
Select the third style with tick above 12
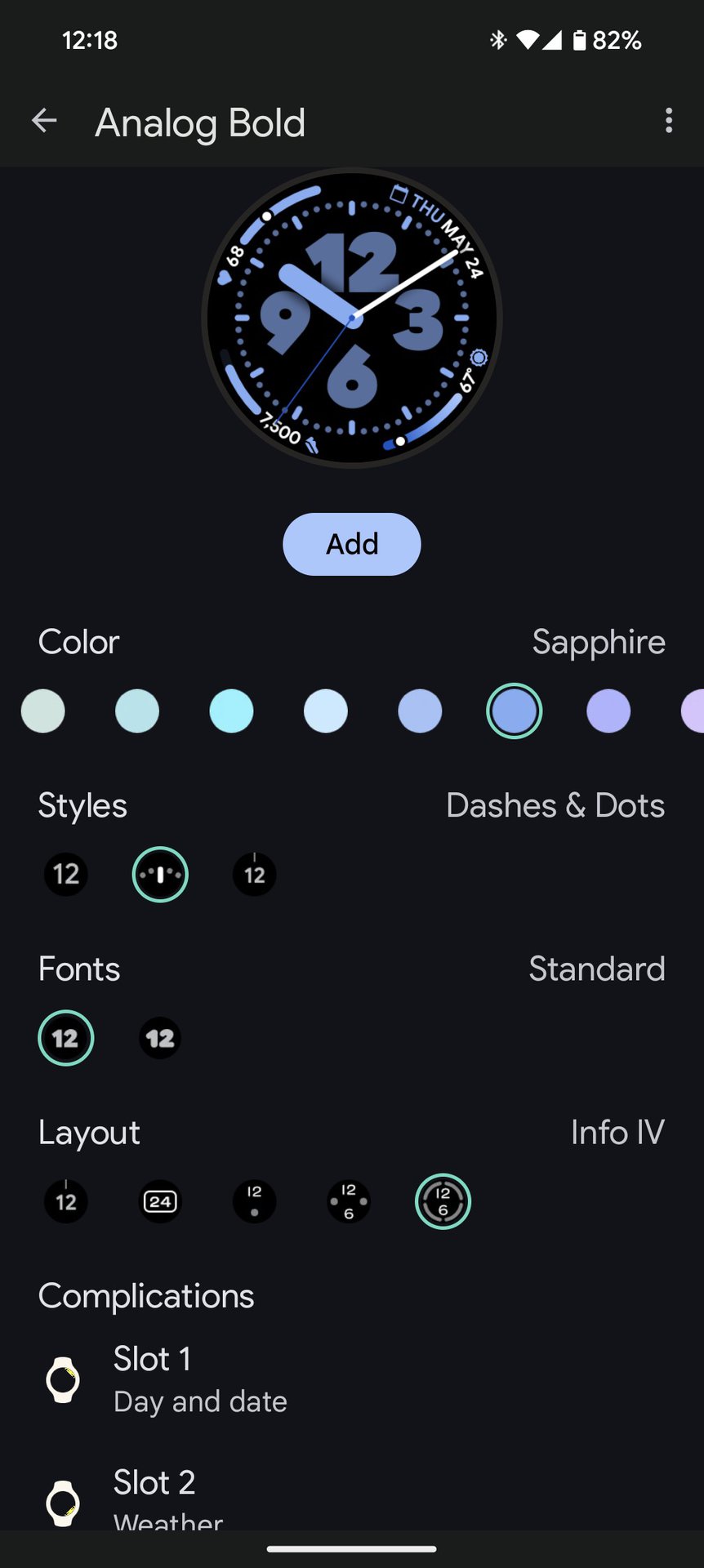click(255, 875)
